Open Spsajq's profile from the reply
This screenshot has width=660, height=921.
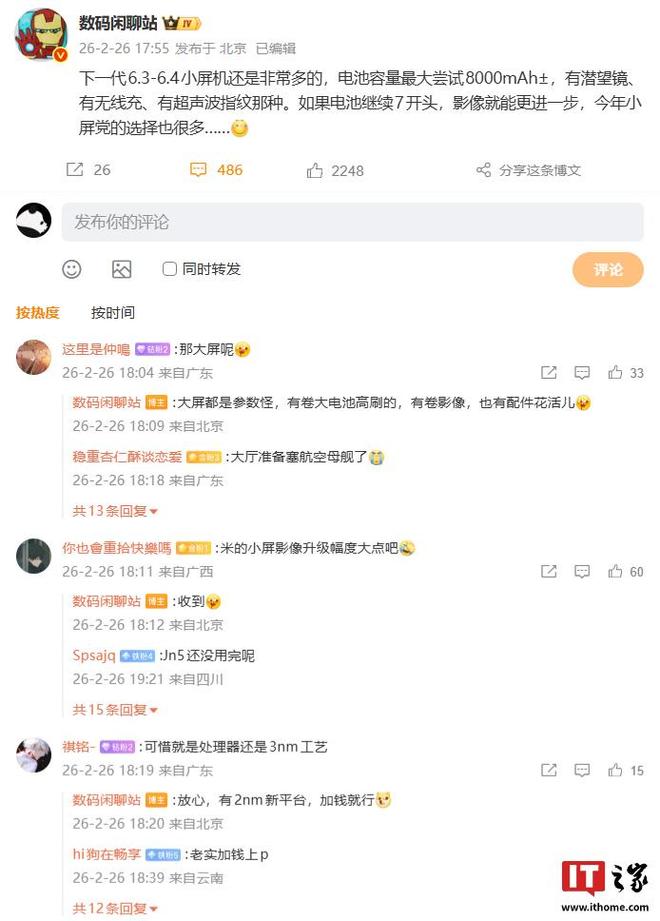click(94, 656)
